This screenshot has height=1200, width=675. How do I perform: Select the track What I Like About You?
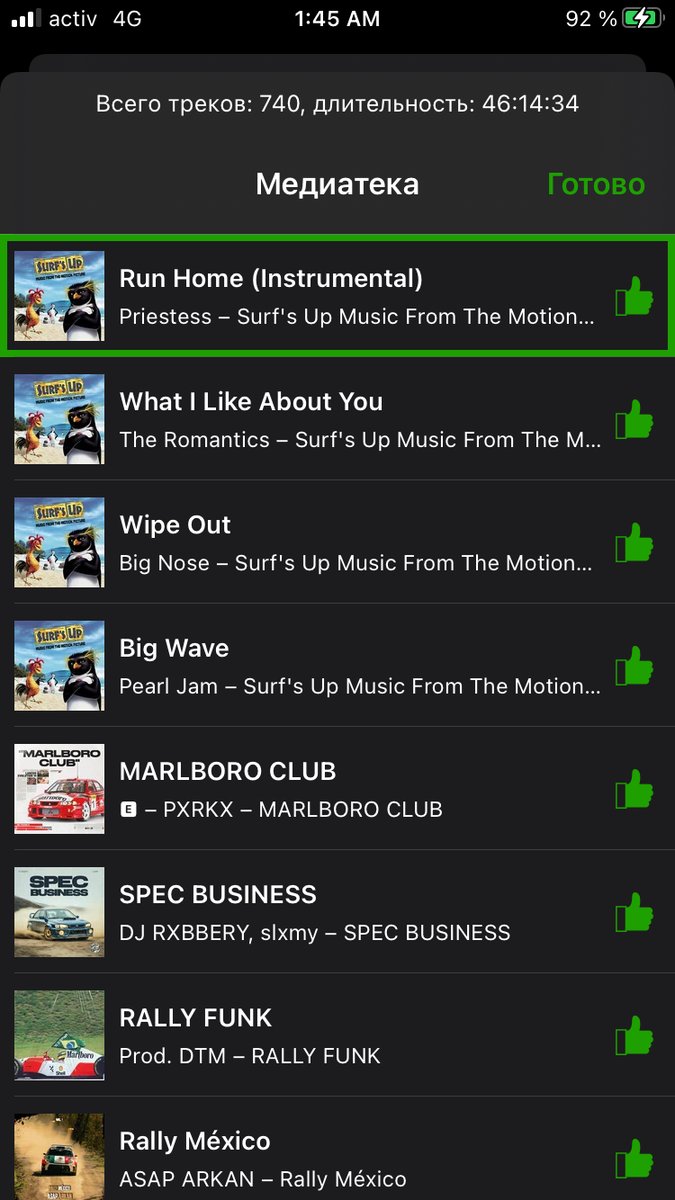pyautogui.click(x=337, y=419)
